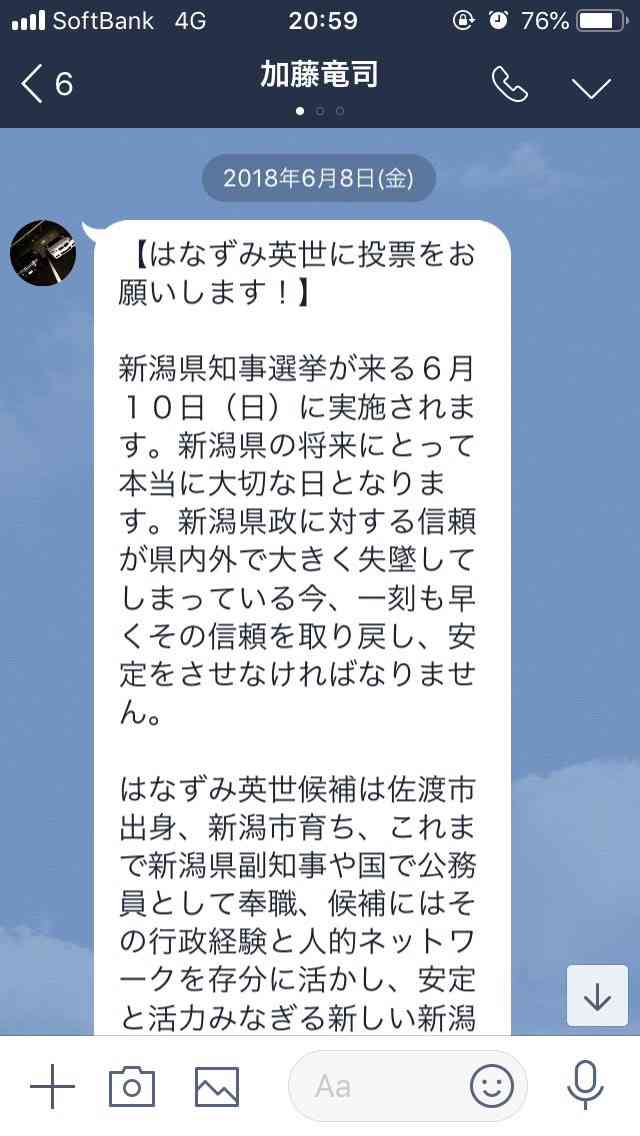Expand the chat options dropdown menu
The height and width of the screenshot is (1136, 640).
(591, 87)
